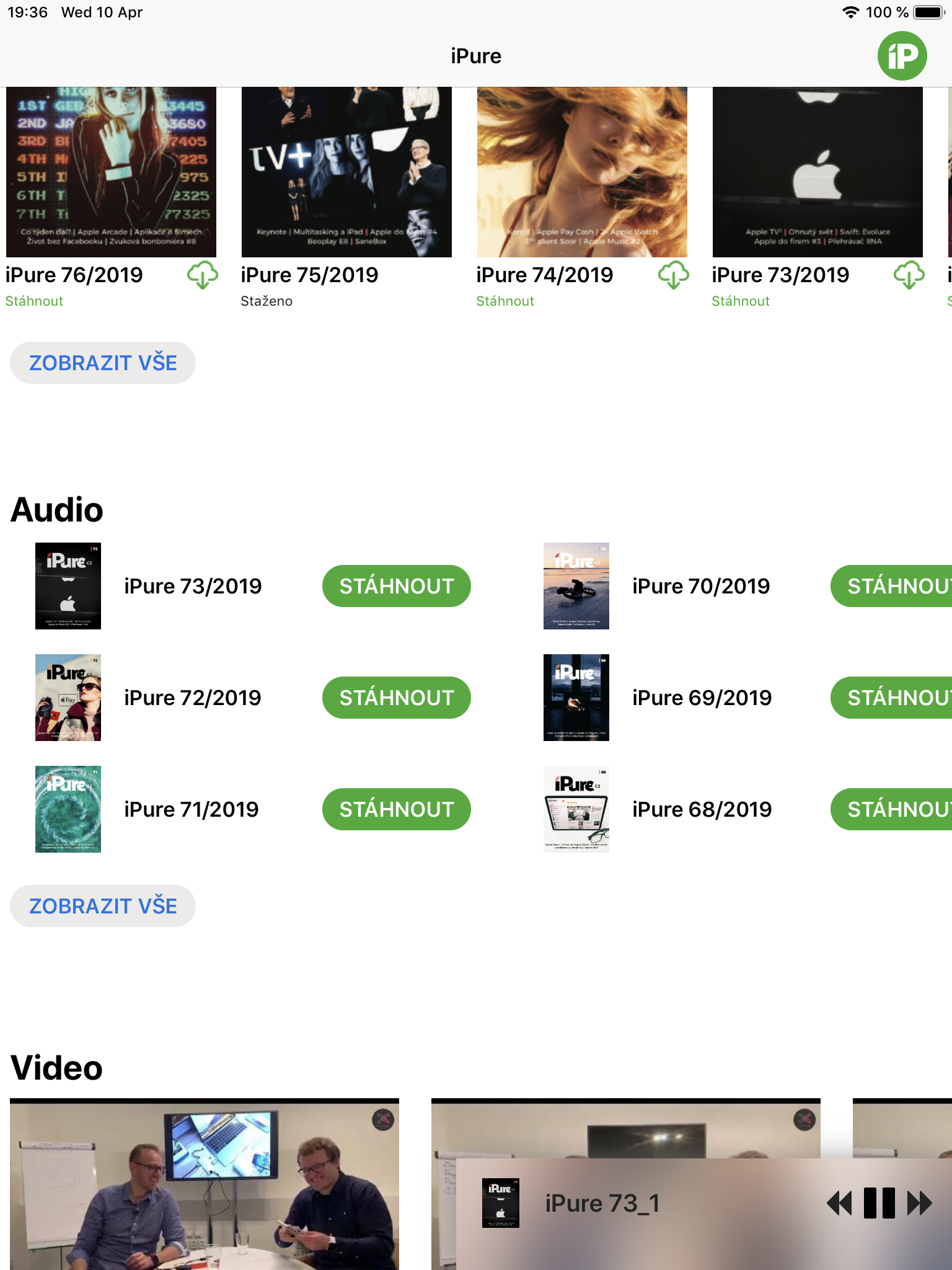Download iPure 76/2019 magazine via cloud icon
This screenshot has width=952, height=1270.
click(203, 275)
